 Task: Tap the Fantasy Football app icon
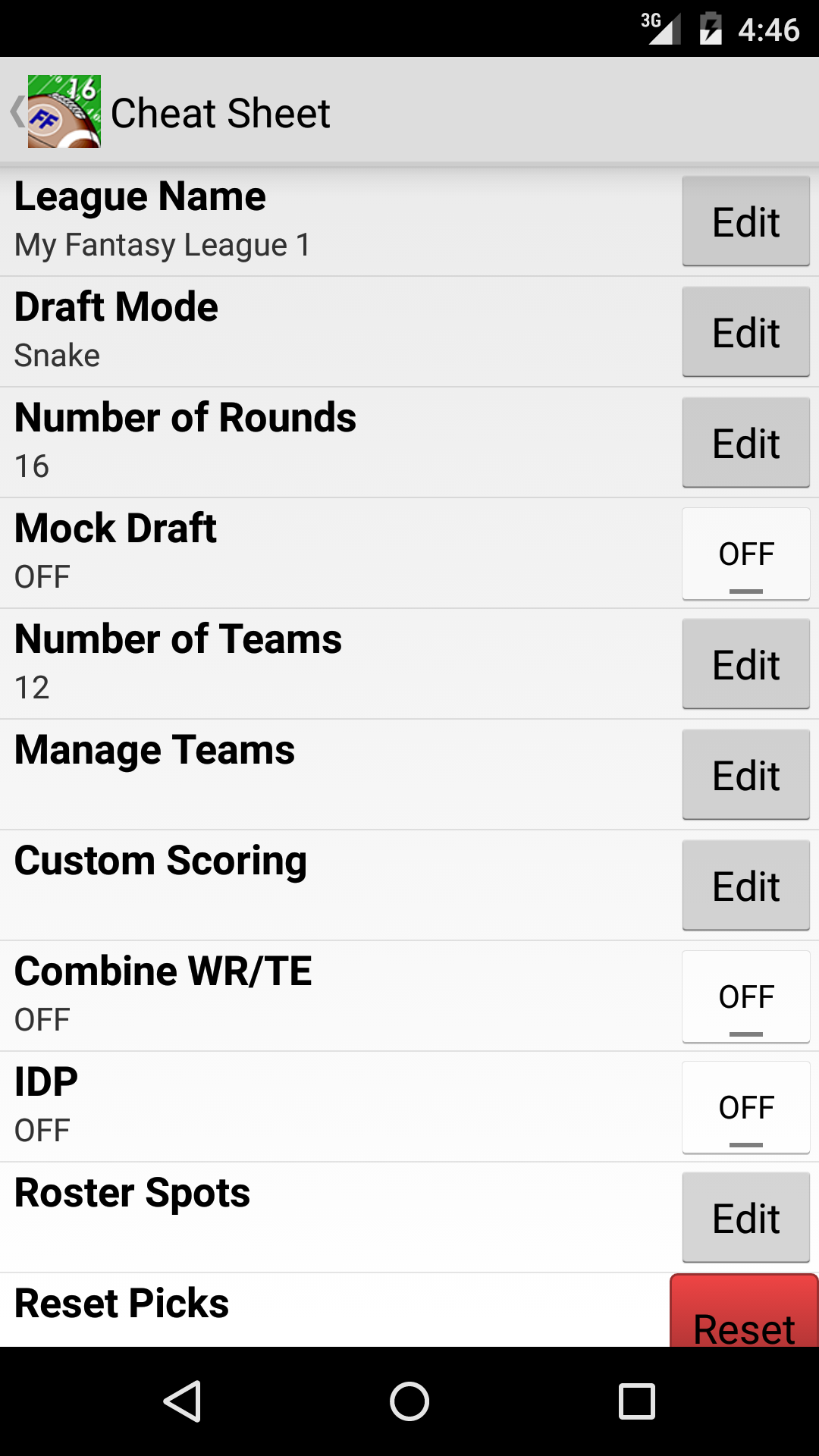[64, 112]
